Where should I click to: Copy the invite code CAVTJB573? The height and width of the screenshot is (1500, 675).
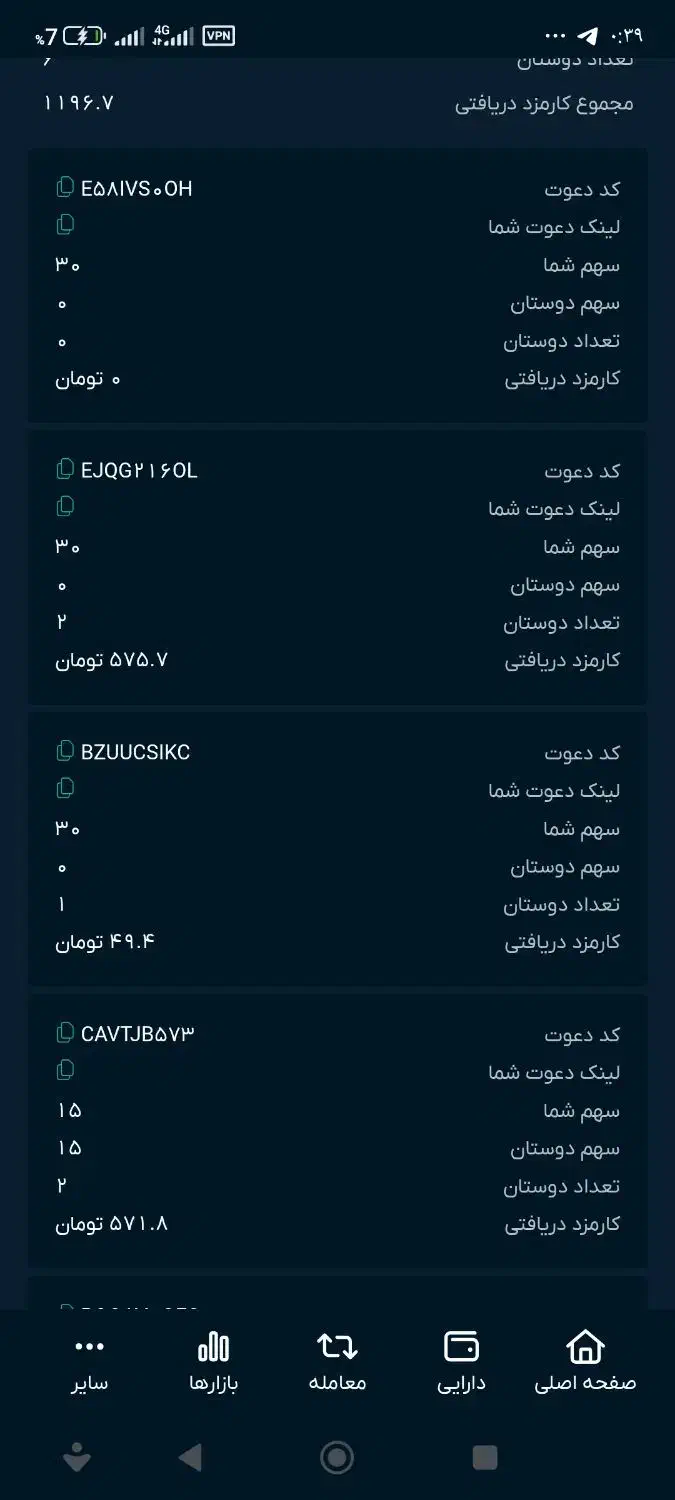[65, 1033]
